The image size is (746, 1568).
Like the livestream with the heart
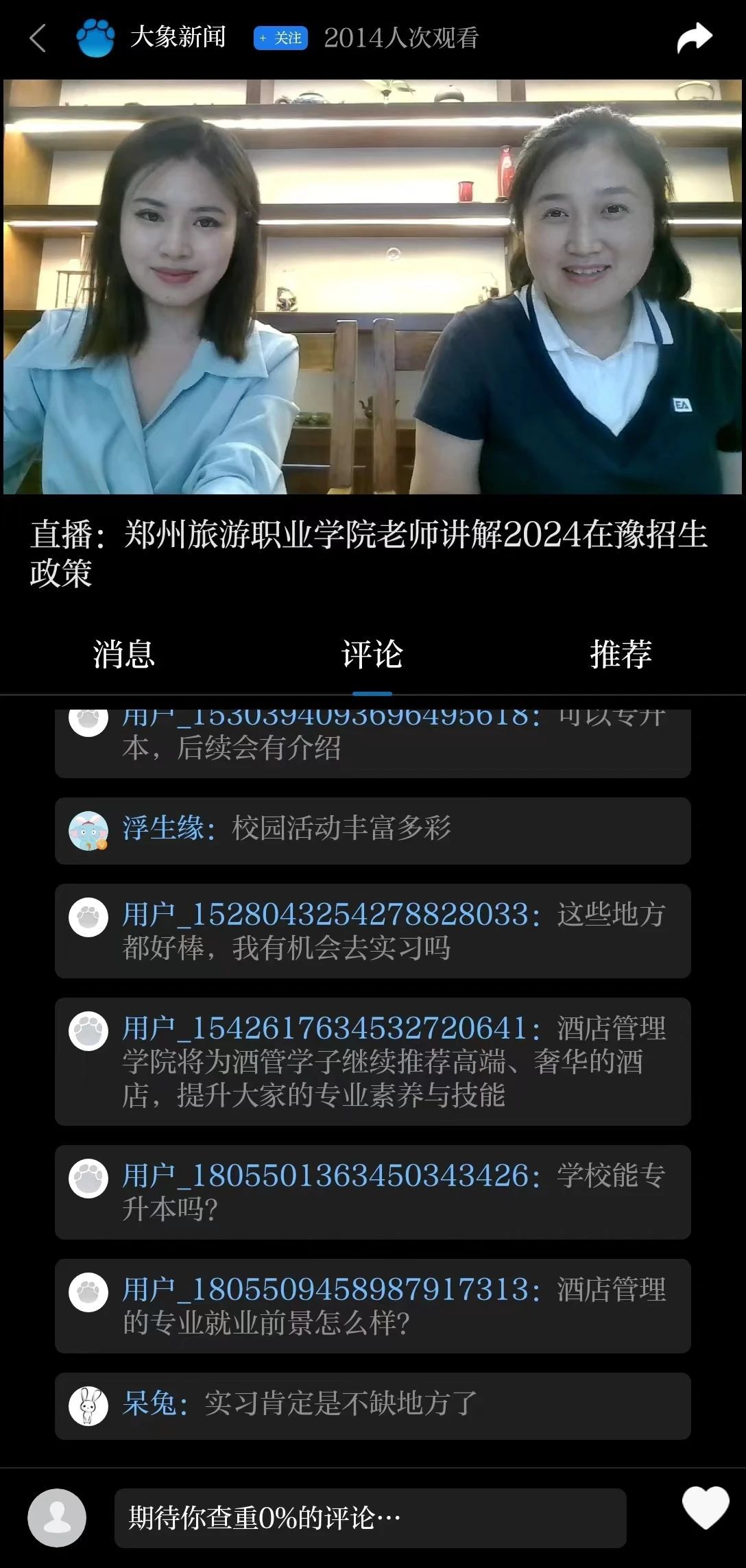[x=706, y=1508]
